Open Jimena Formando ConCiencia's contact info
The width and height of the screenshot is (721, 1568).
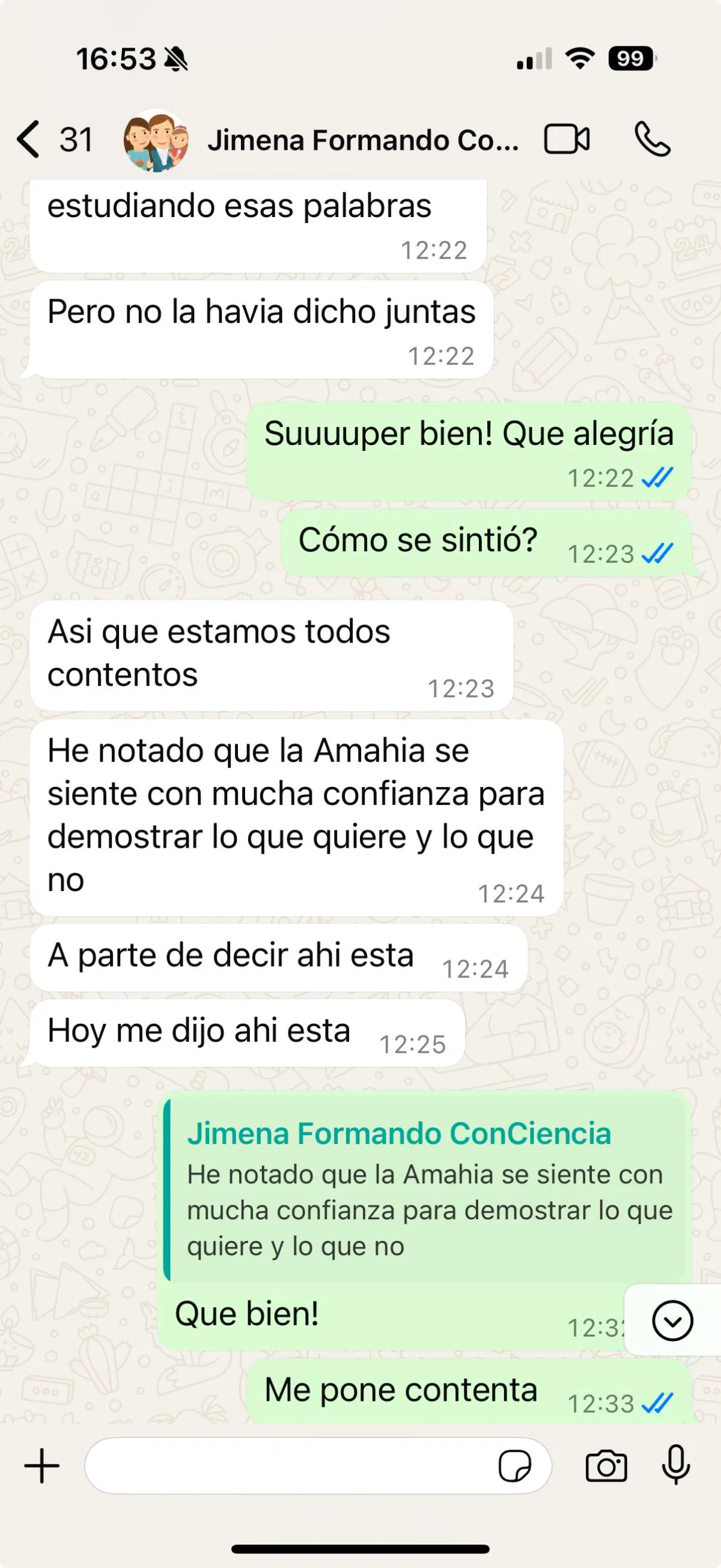click(x=363, y=141)
